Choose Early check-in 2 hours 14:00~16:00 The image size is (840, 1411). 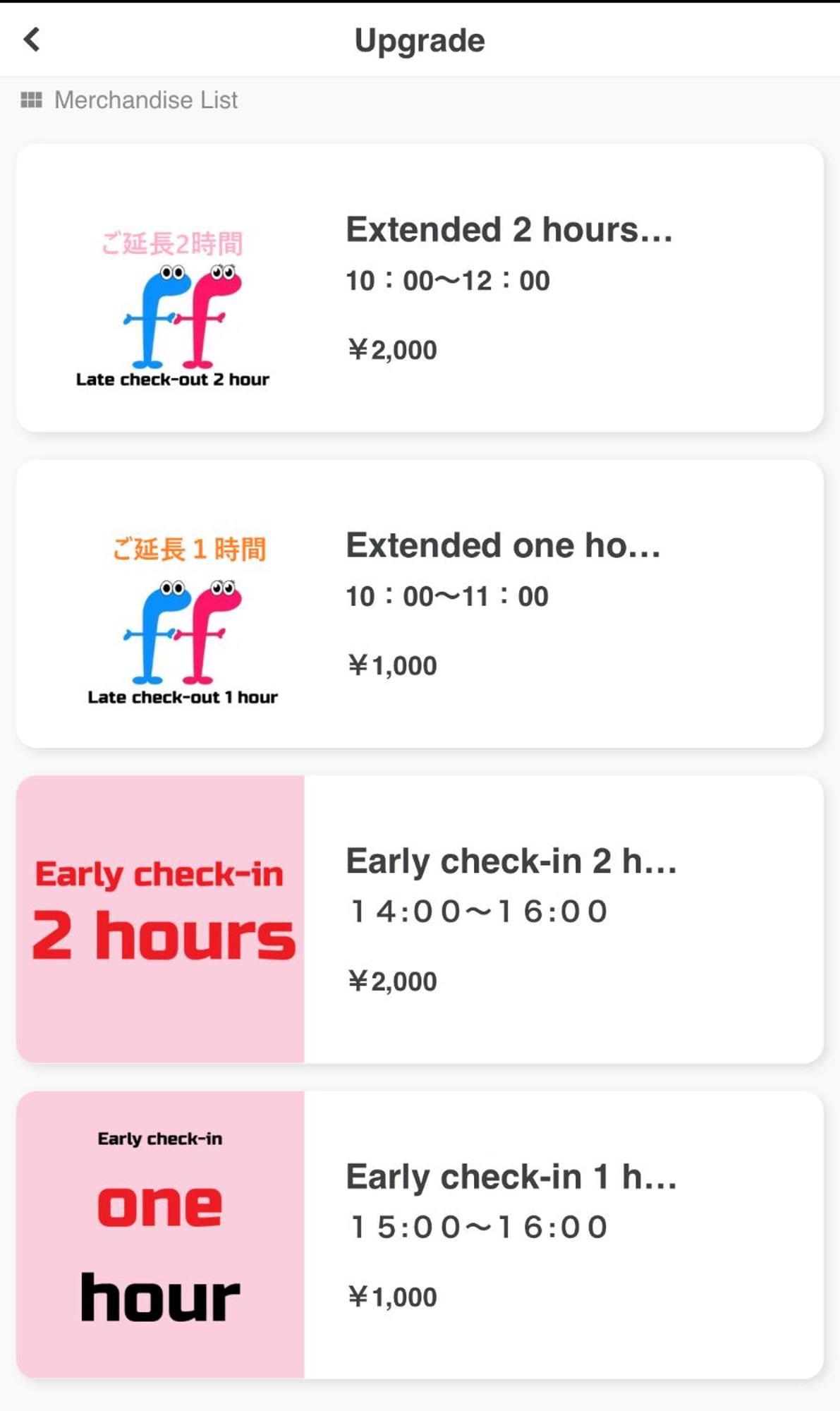pyautogui.click(x=420, y=919)
